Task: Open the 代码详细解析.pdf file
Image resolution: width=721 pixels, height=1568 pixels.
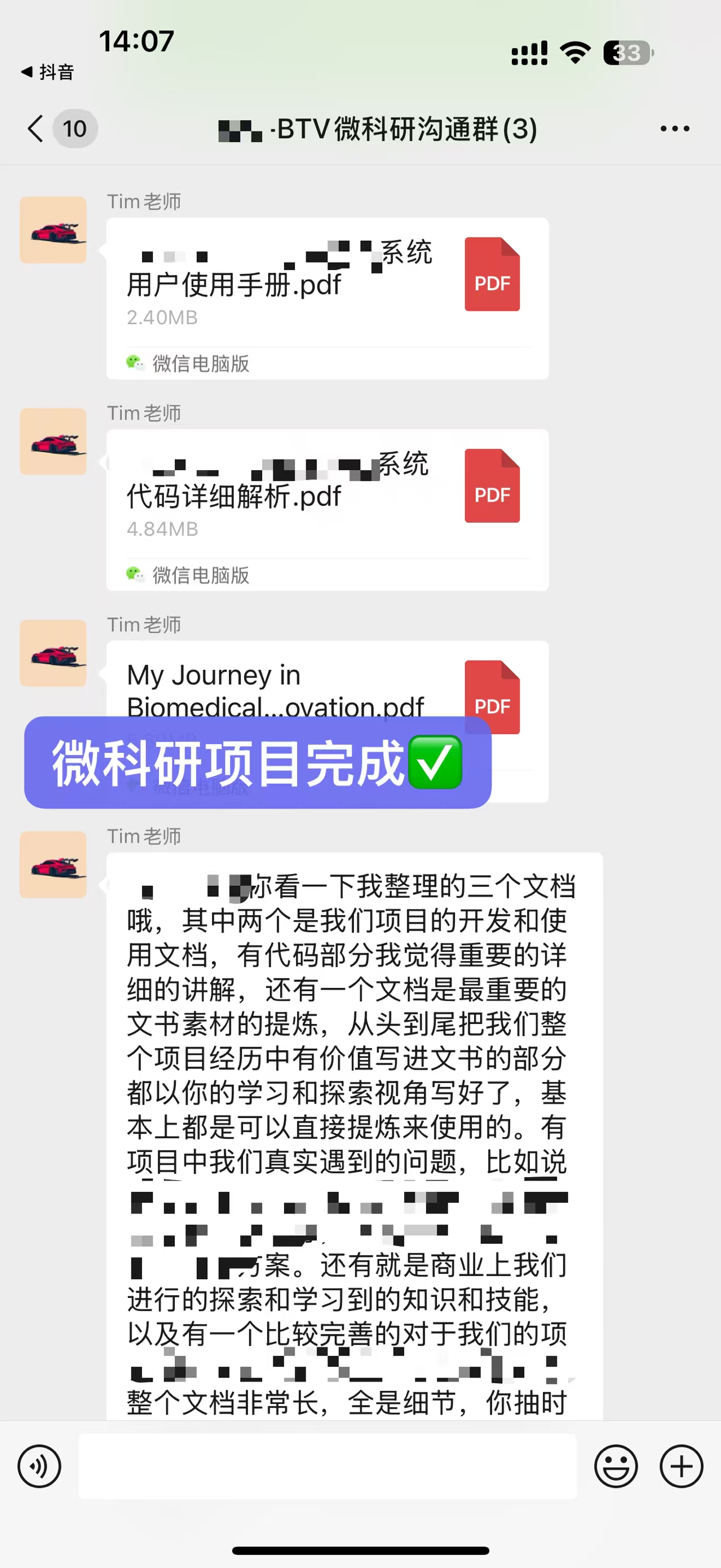Action: coord(328,494)
